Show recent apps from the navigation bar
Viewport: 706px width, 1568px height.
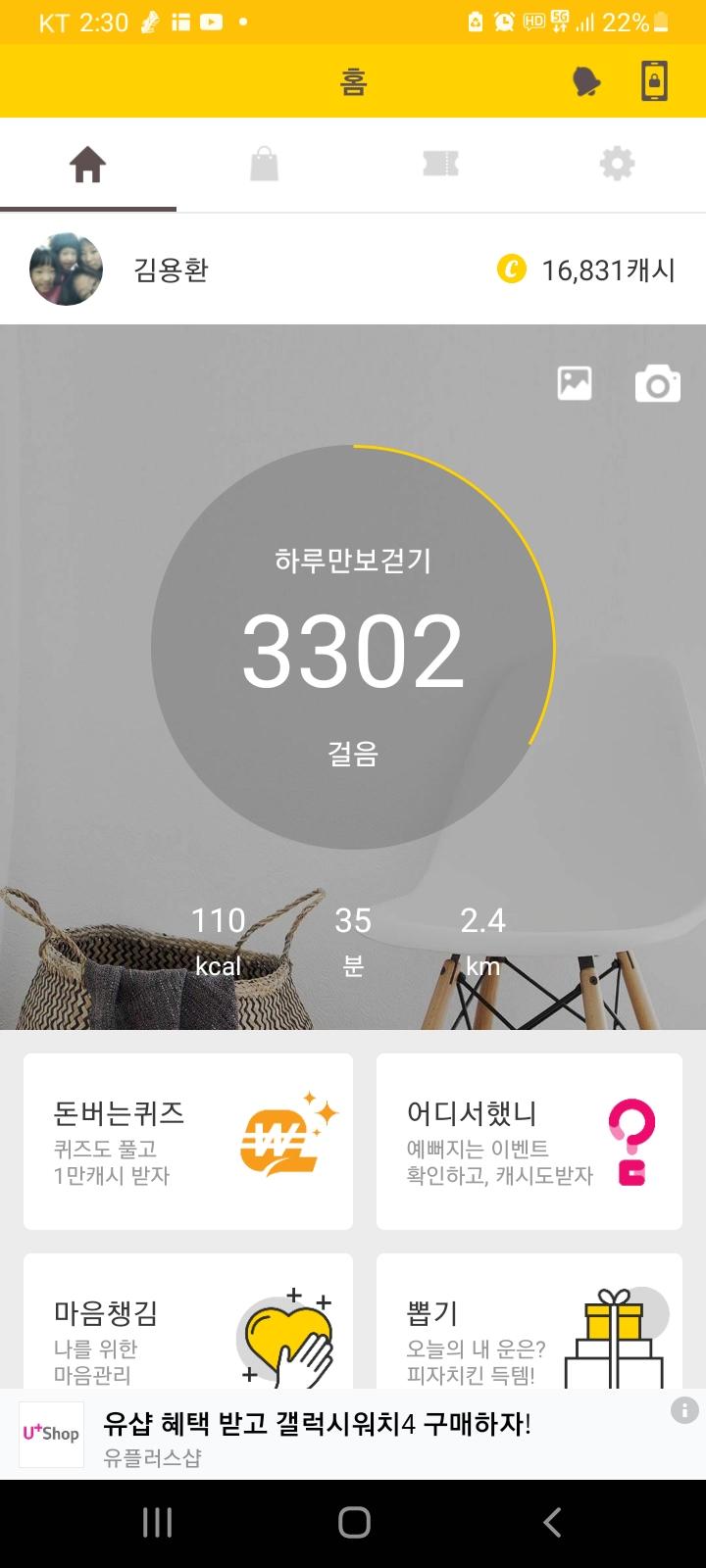point(157,1523)
